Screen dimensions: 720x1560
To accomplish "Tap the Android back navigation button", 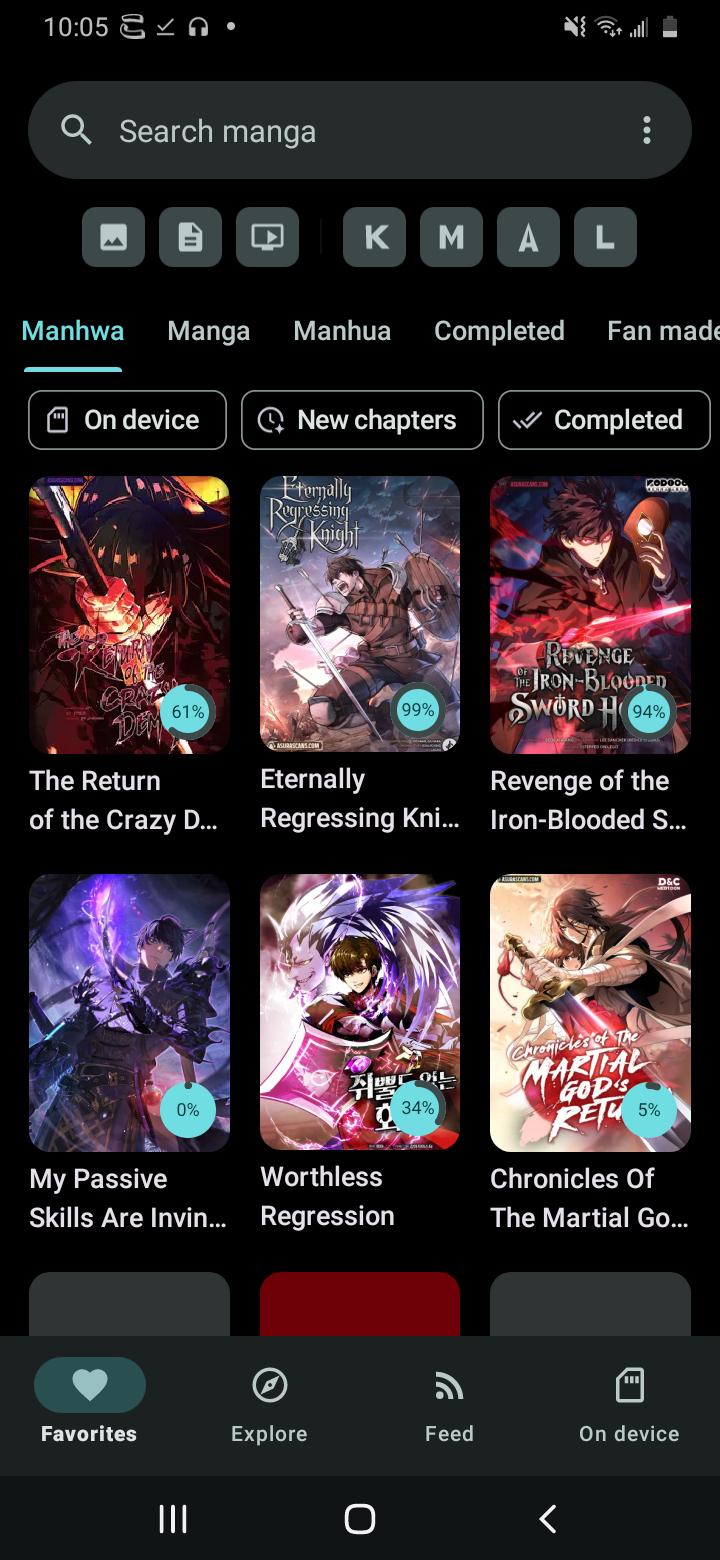I will [547, 1518].
